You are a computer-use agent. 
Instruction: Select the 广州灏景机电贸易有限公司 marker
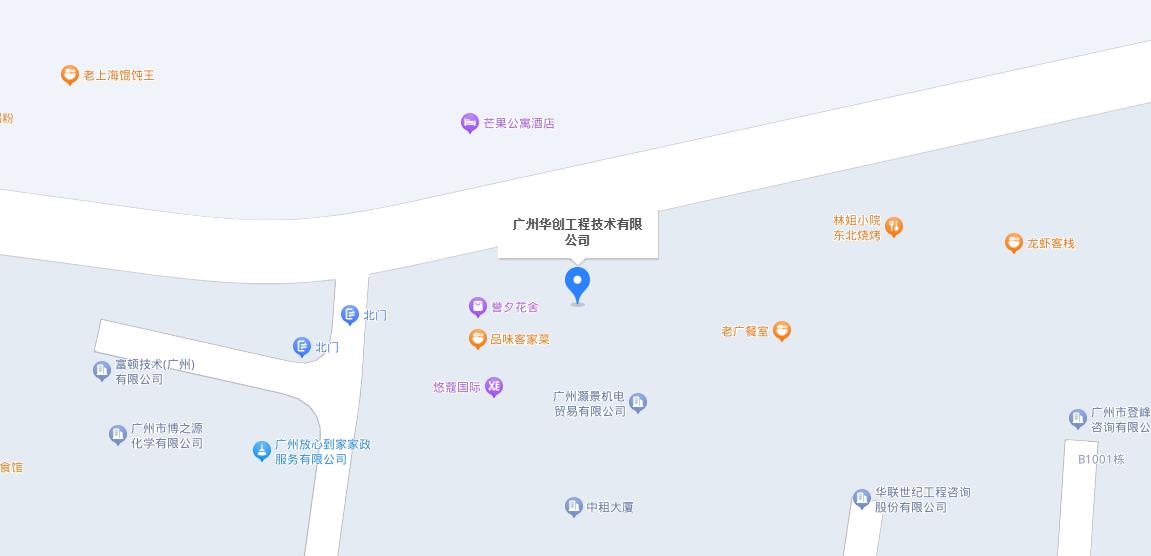click(638, 403)
